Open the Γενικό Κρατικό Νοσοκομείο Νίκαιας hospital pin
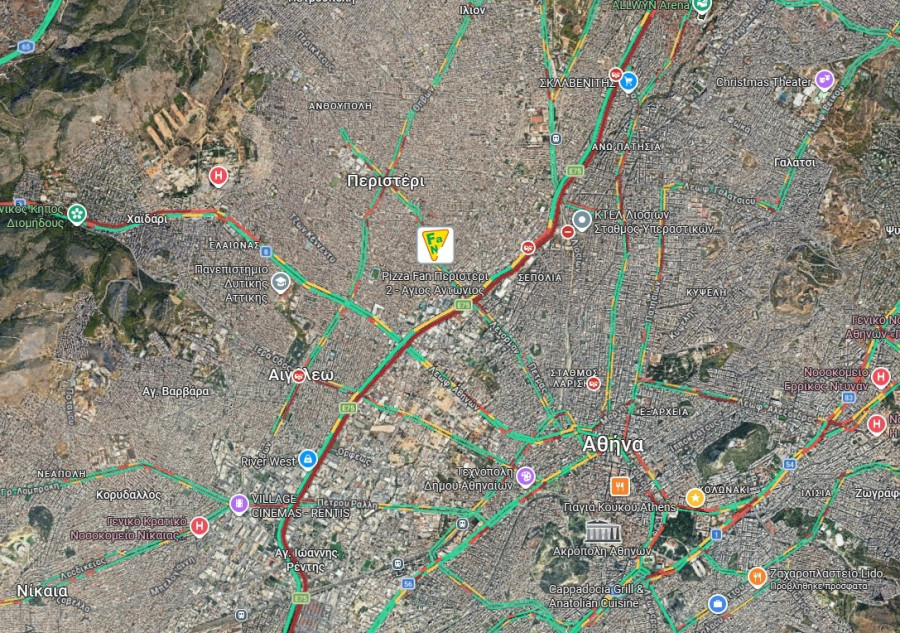Image resolution: width=900 pixels, height=633 pixels. [x=199, y=525]
